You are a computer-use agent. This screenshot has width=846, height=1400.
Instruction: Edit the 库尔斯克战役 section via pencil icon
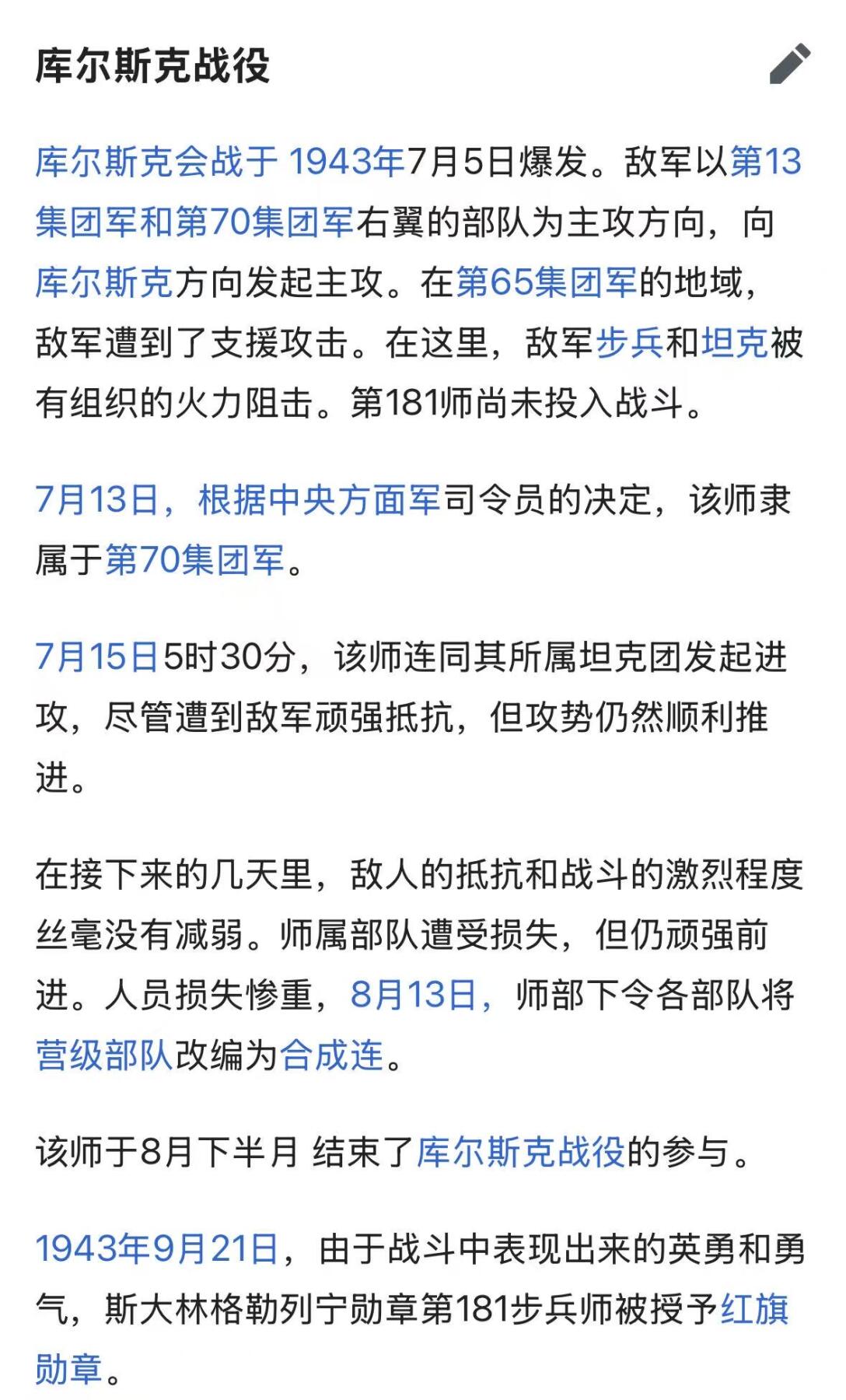[x=790, y=65]
